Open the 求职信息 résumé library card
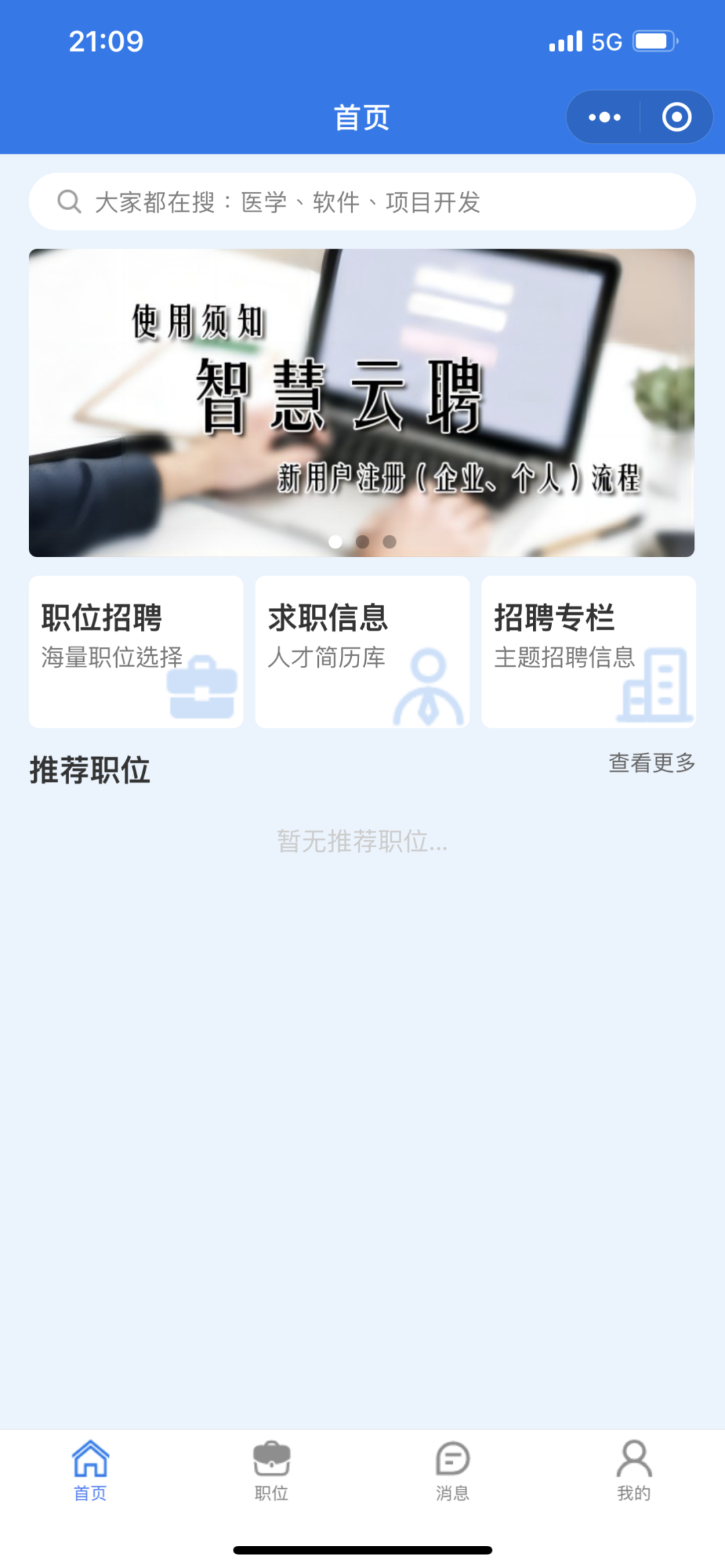Viewport: 725px width, 1568px height. (x=362, y=651)
